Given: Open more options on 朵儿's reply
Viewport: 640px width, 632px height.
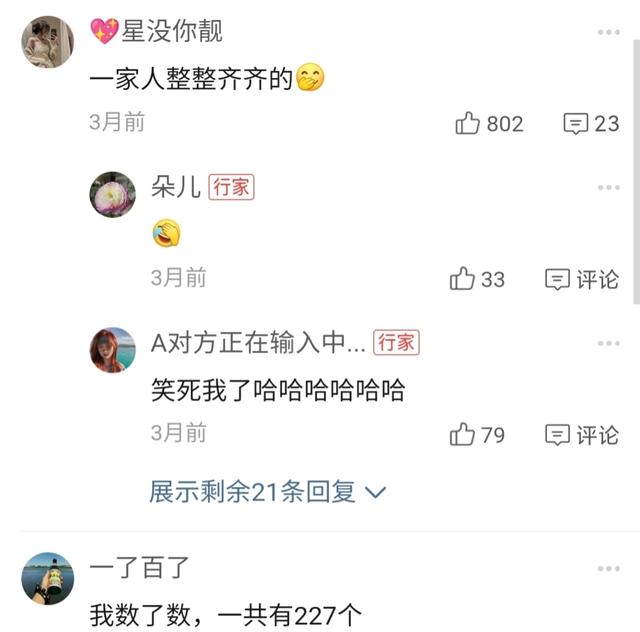Looking at the screenshot, I should [608, 188].
